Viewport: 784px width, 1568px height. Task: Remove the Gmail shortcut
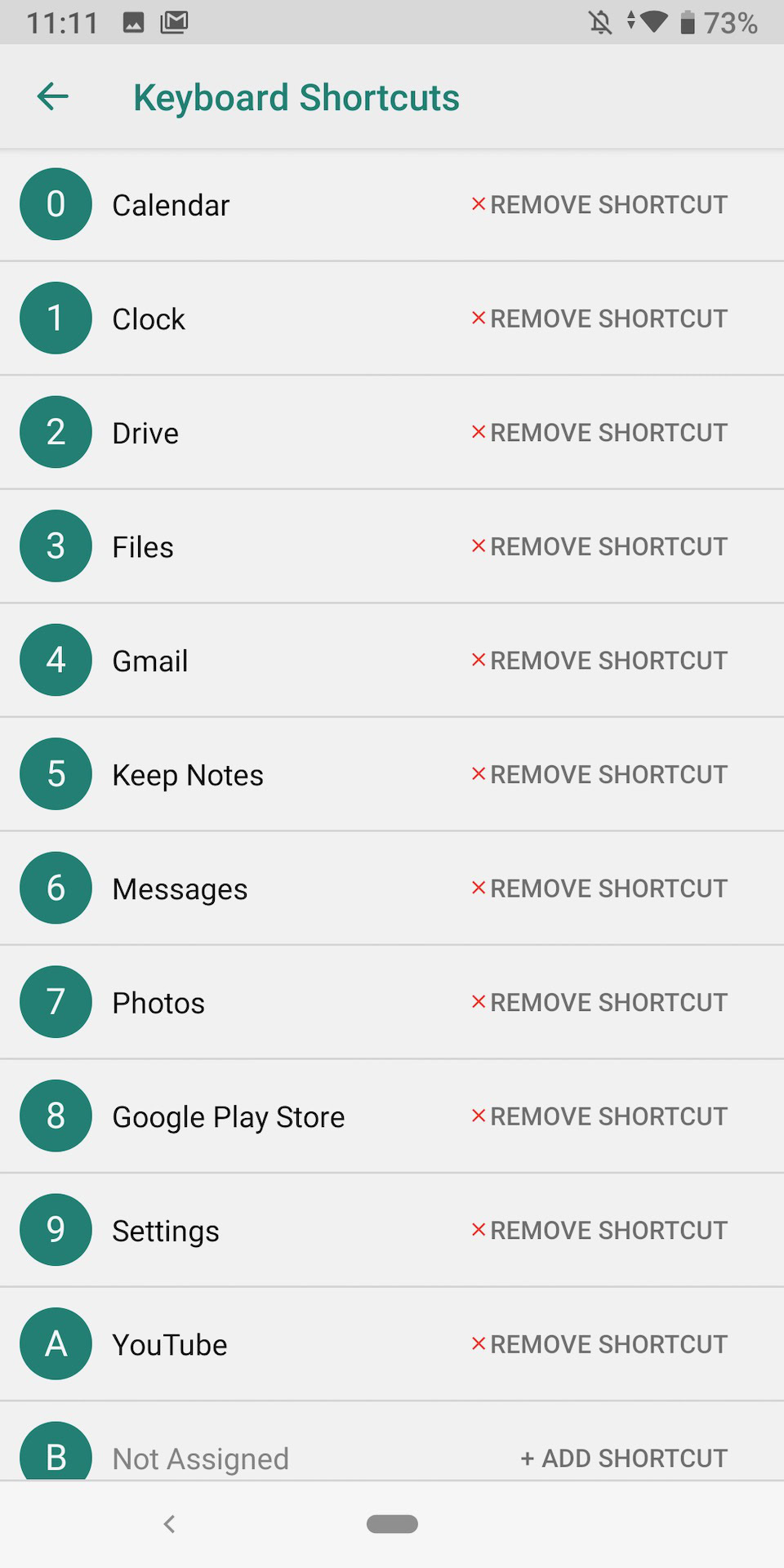[x=599, y=660]
